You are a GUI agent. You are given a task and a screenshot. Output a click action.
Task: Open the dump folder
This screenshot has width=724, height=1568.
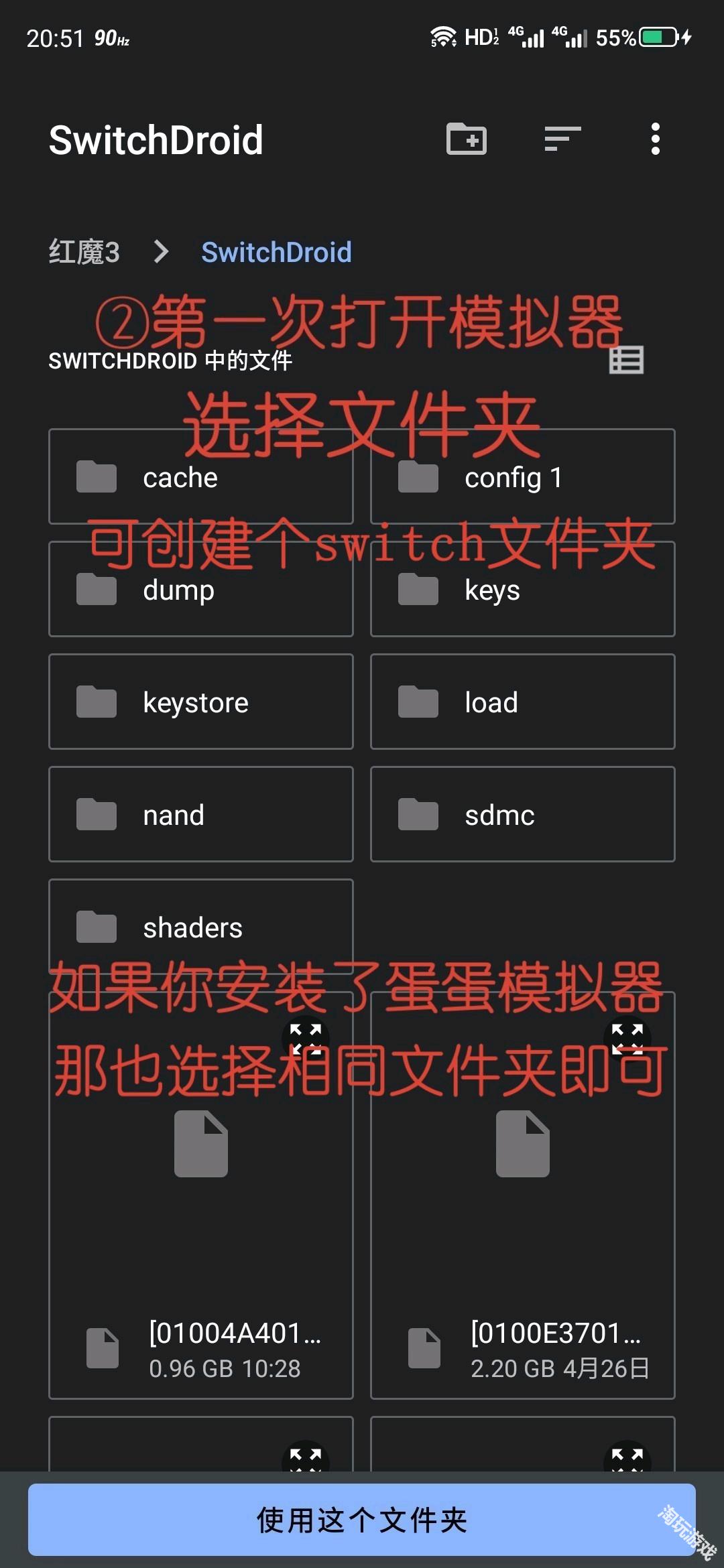(200, 589)
